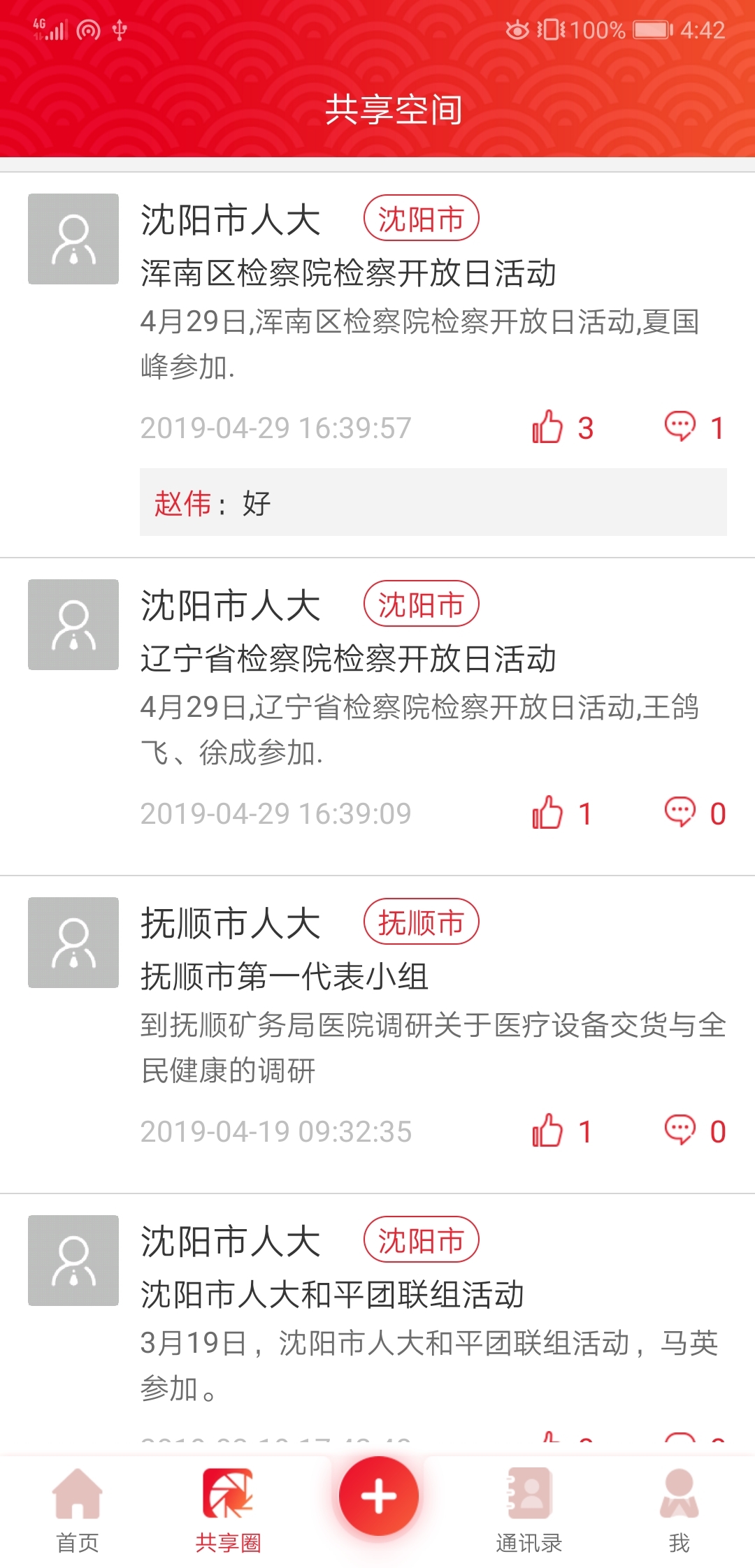Tap the 抚顺市 tag chip
The height and width of the screenshot is (1568, 755).
(x=421, y=922)
